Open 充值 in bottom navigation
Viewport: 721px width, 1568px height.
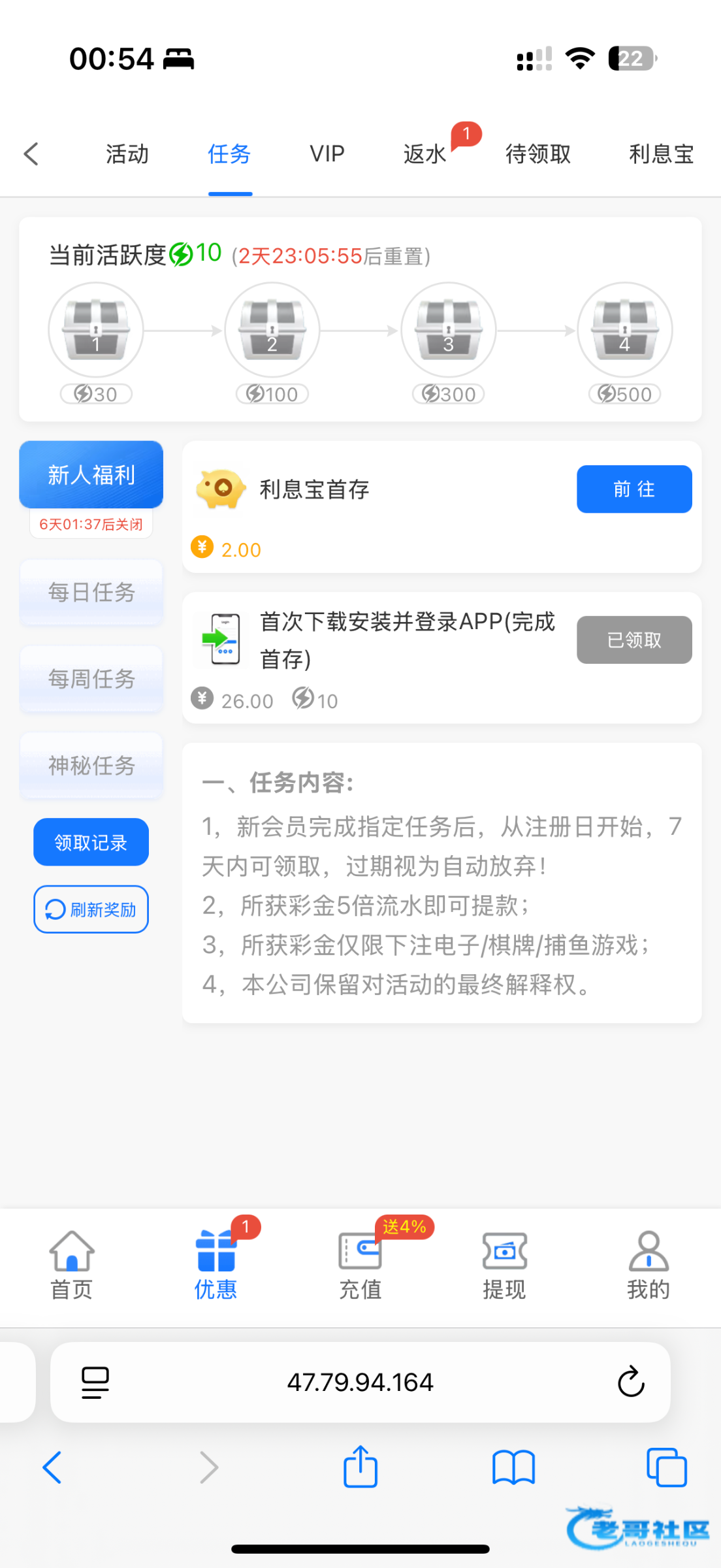coord(360,1266)
